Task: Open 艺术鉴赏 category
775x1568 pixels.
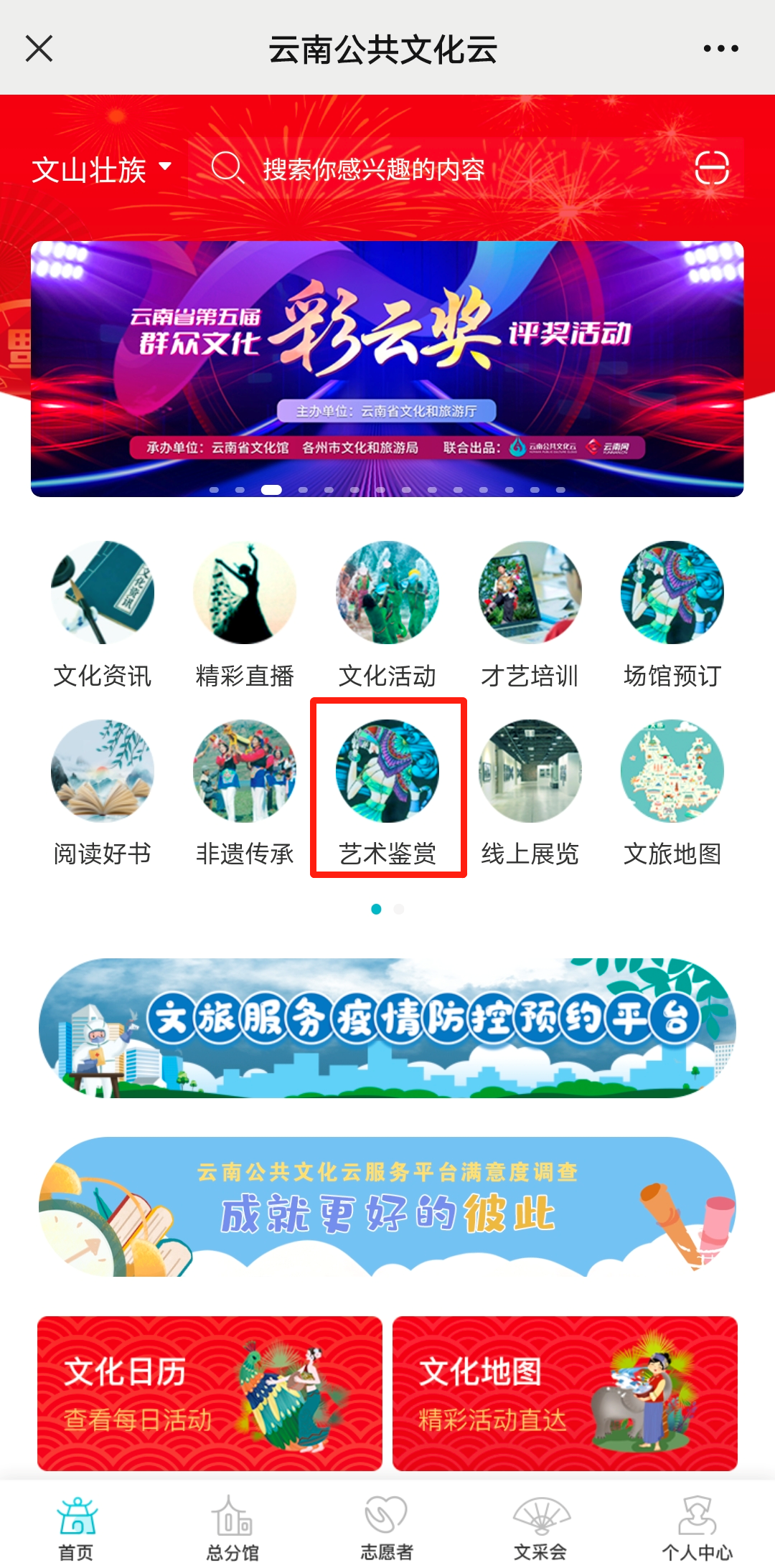Action: point(387,789)
